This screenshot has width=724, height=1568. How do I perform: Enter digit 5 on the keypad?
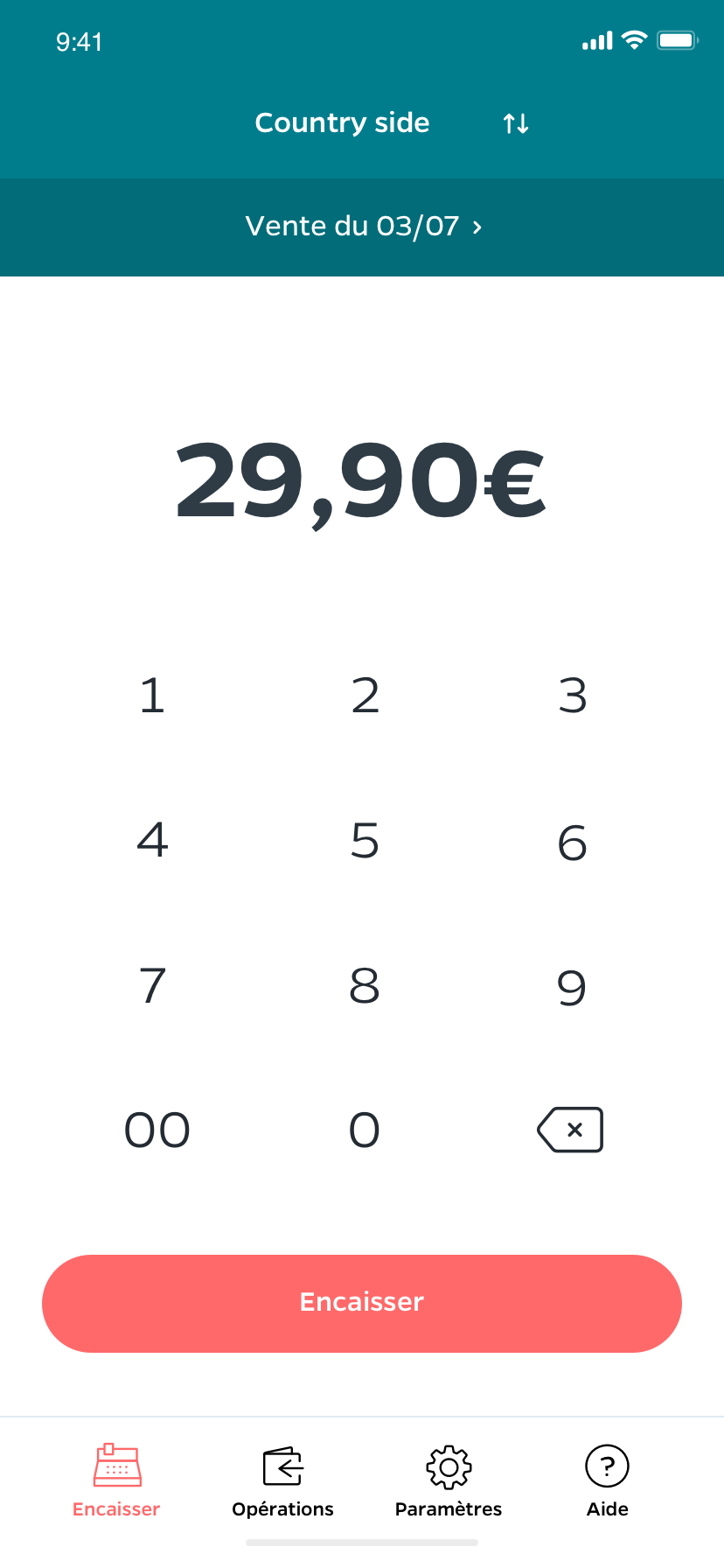point(365,841)
